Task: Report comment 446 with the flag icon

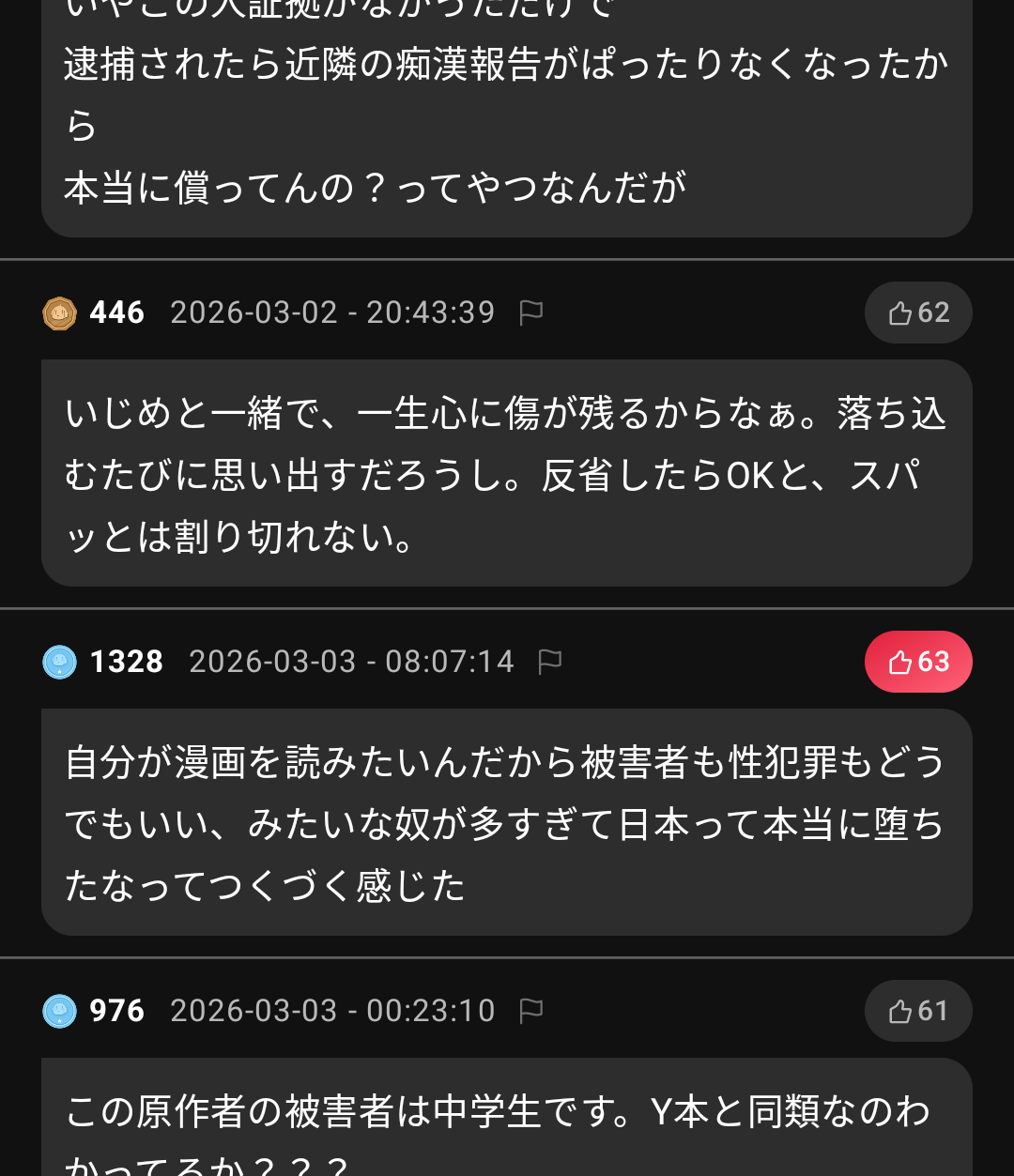Action: pyautogui.click(x=531, y=313)
